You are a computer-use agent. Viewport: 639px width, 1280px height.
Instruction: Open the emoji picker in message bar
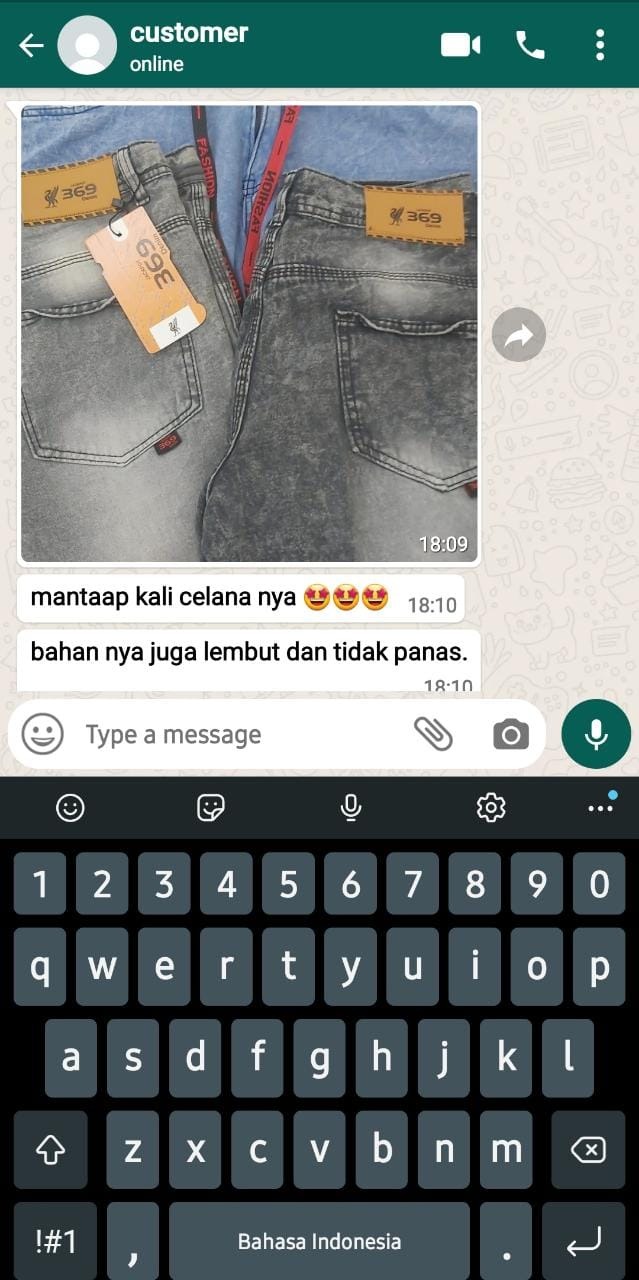tap(43, 735)
